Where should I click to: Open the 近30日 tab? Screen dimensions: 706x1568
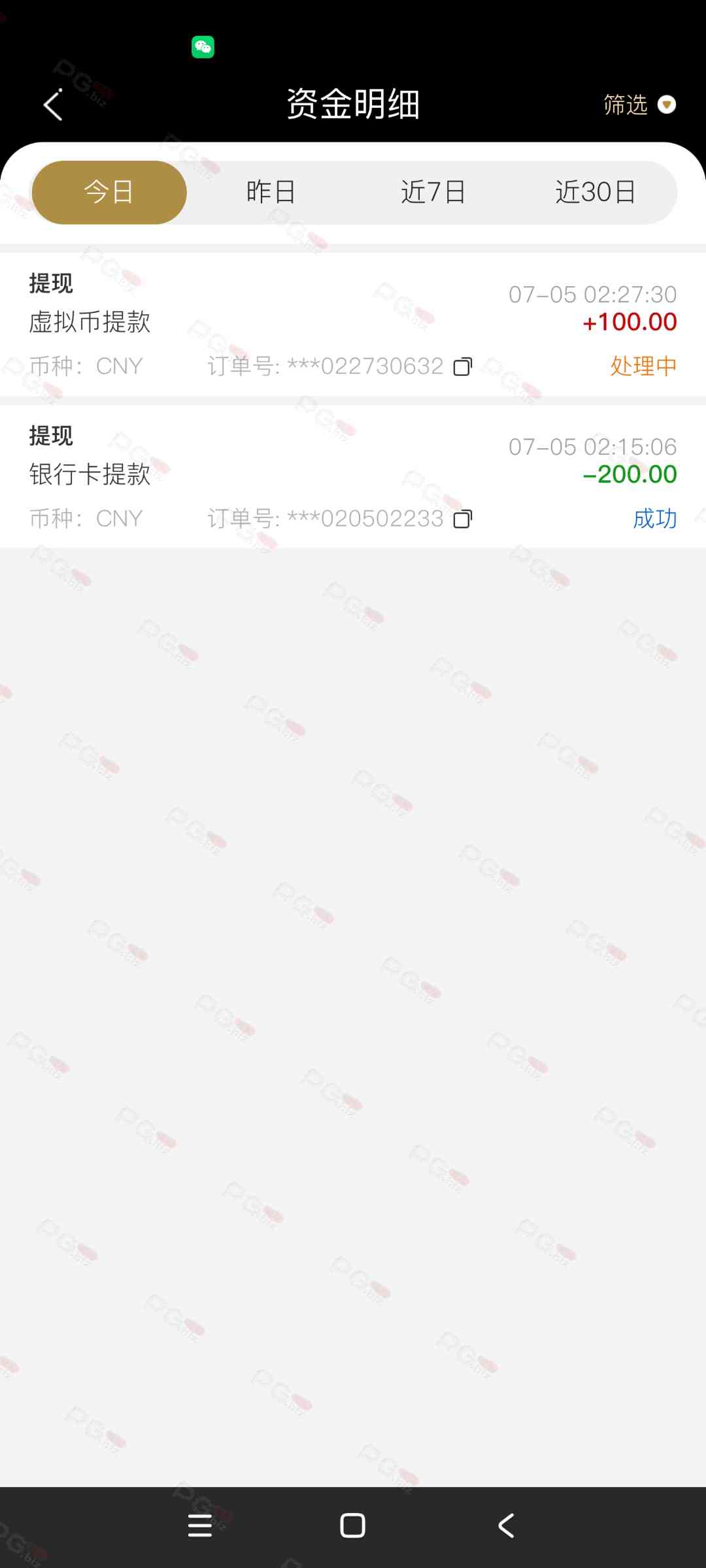point(595,191)
